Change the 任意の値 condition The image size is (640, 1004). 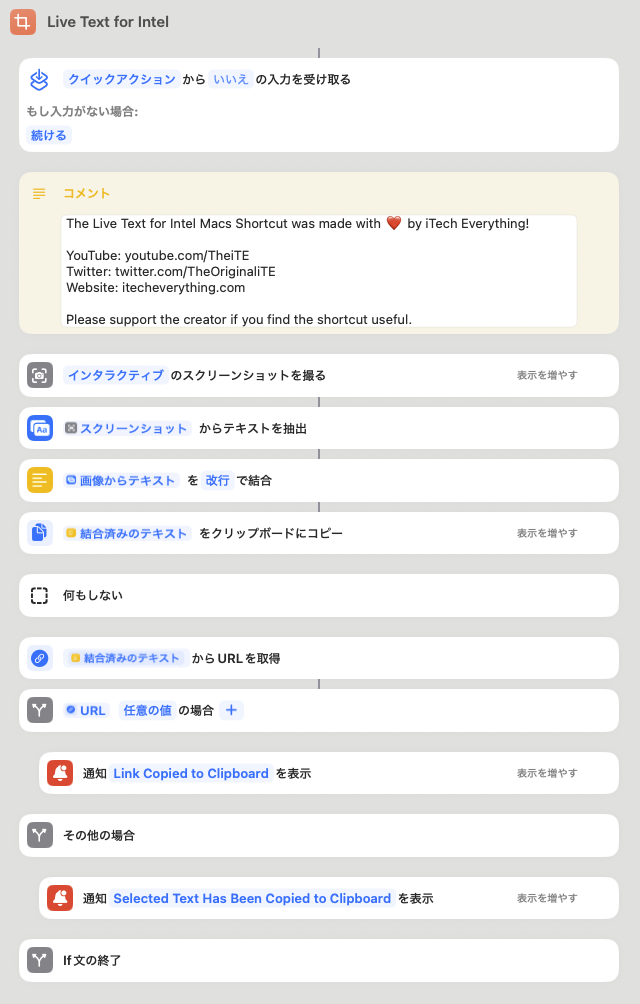point(146,710)
